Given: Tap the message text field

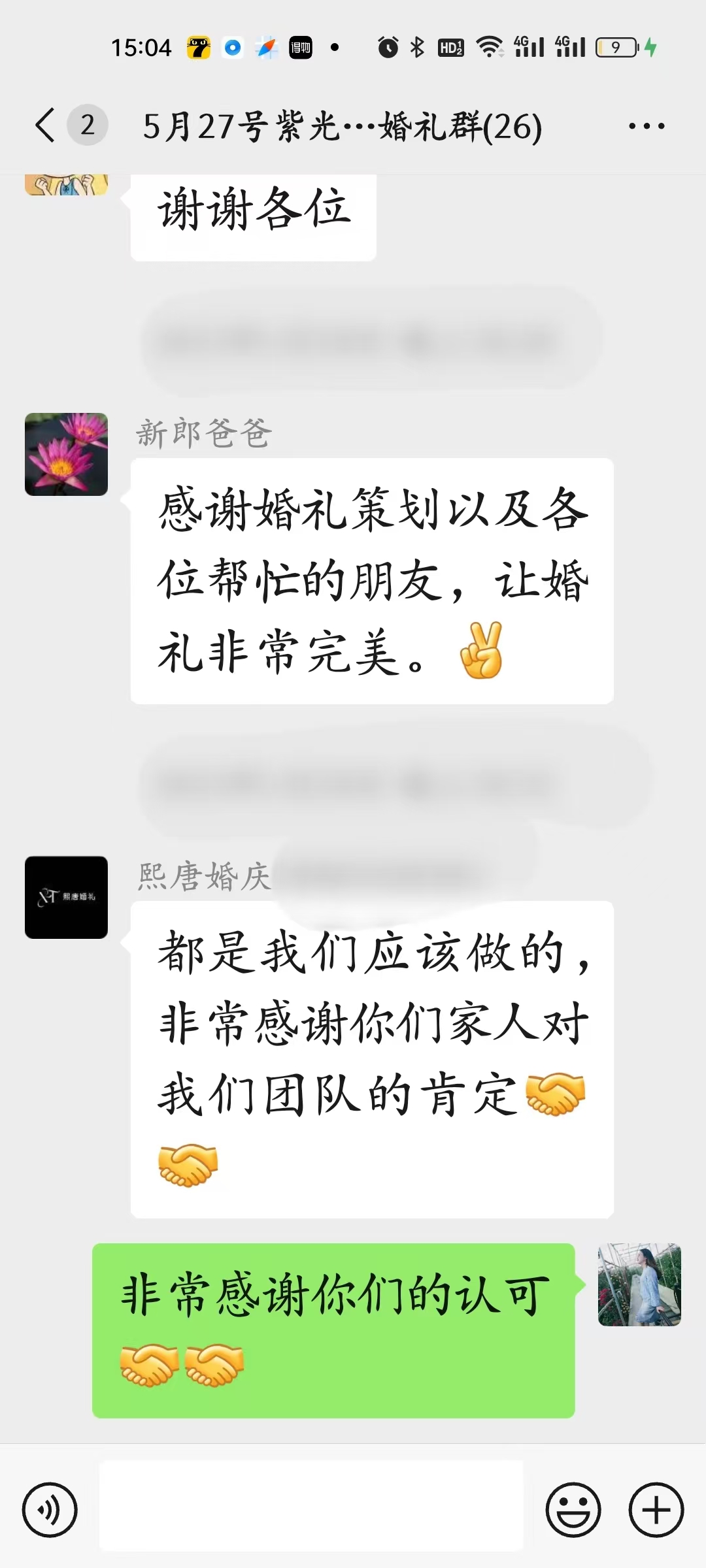Looking at the screenshot, I should point(311,1505).
